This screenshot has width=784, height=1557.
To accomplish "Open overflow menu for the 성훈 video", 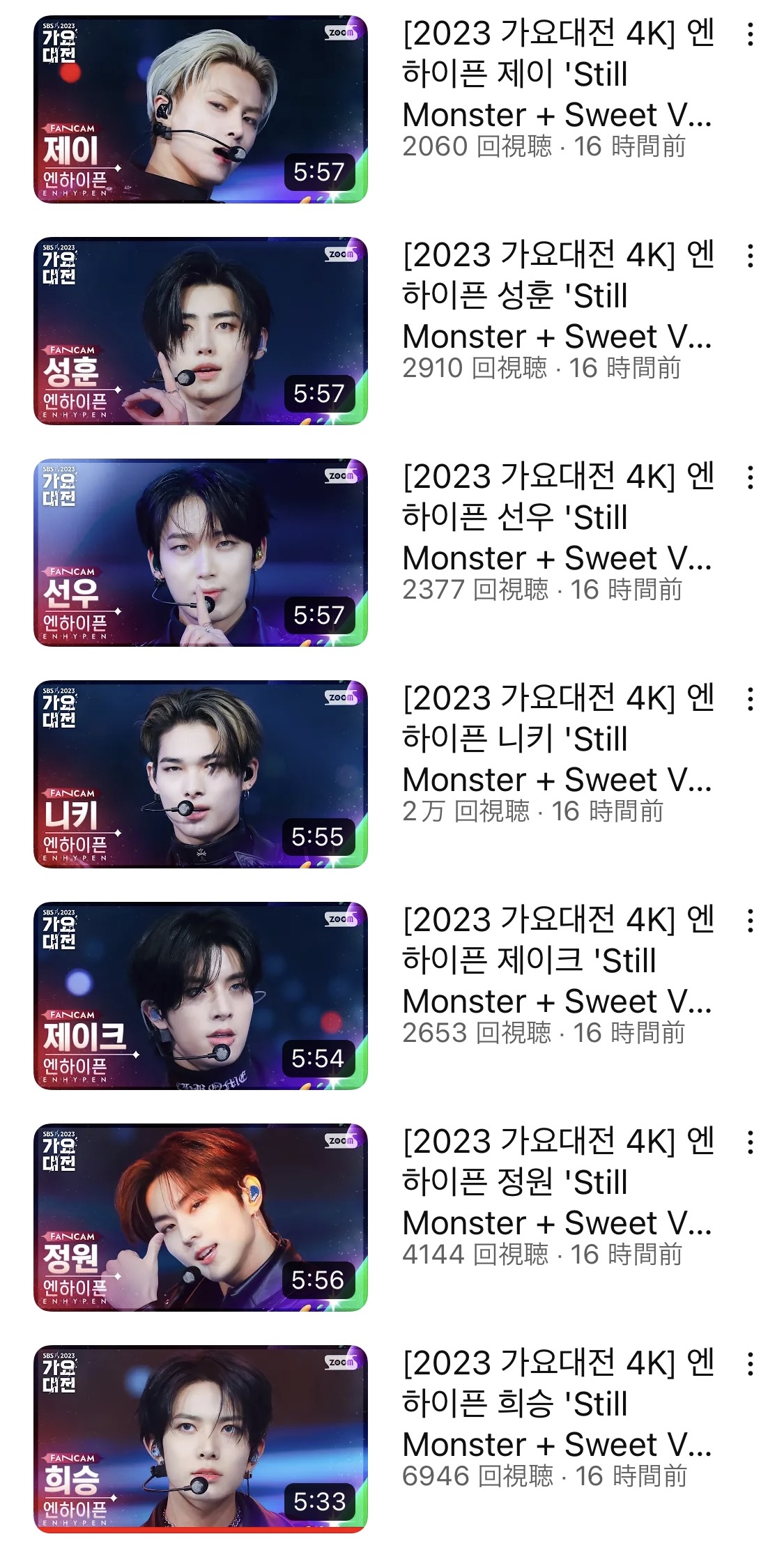I will [750, 256].
